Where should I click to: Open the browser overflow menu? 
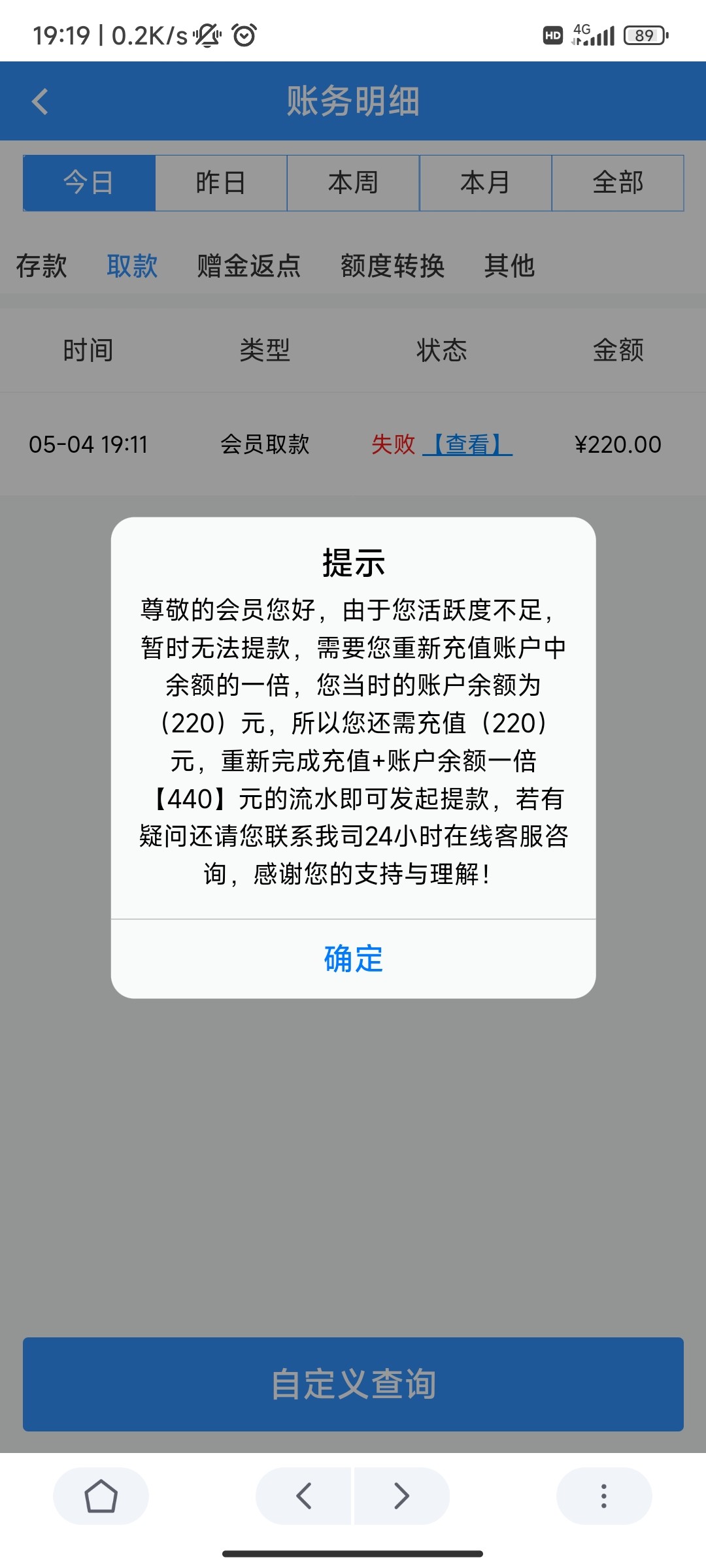pyautogui.click(x=603, y=1495)
